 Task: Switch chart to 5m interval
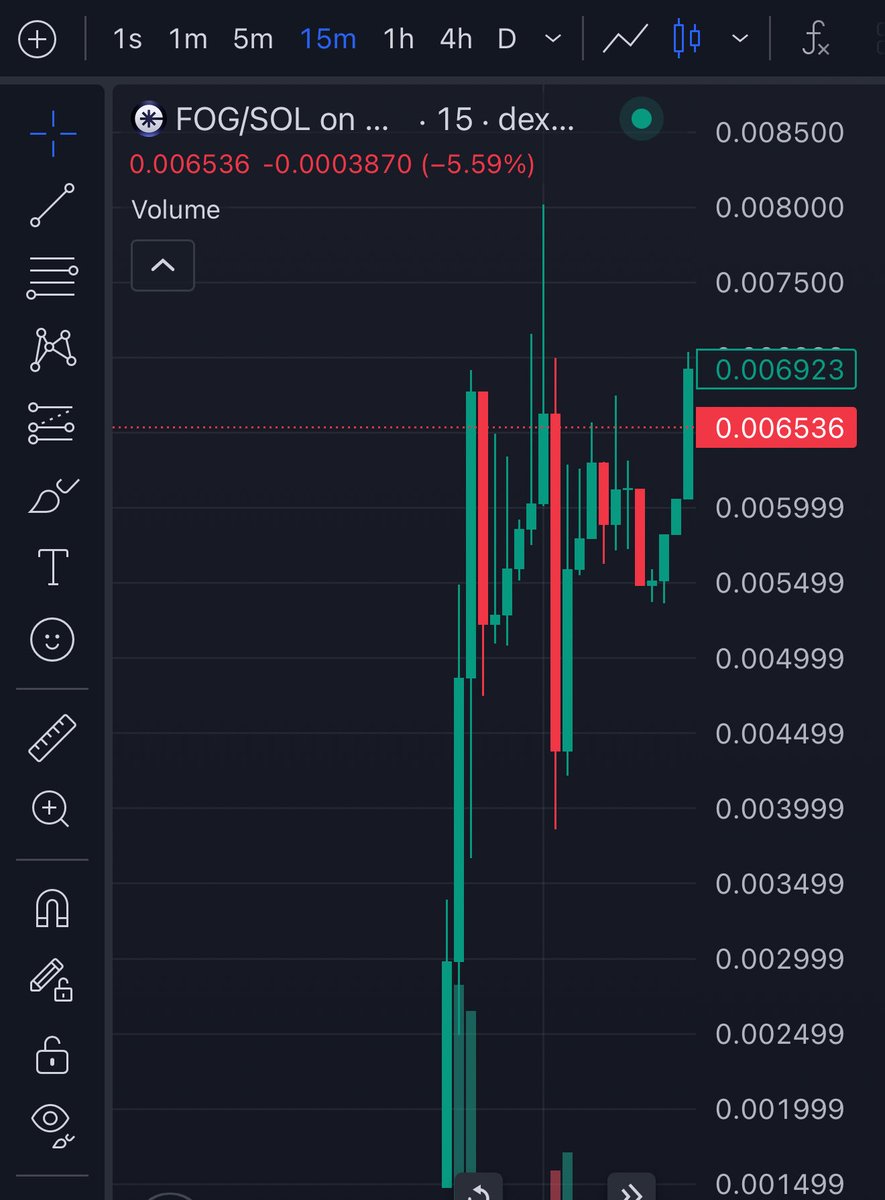click(253, 40)
